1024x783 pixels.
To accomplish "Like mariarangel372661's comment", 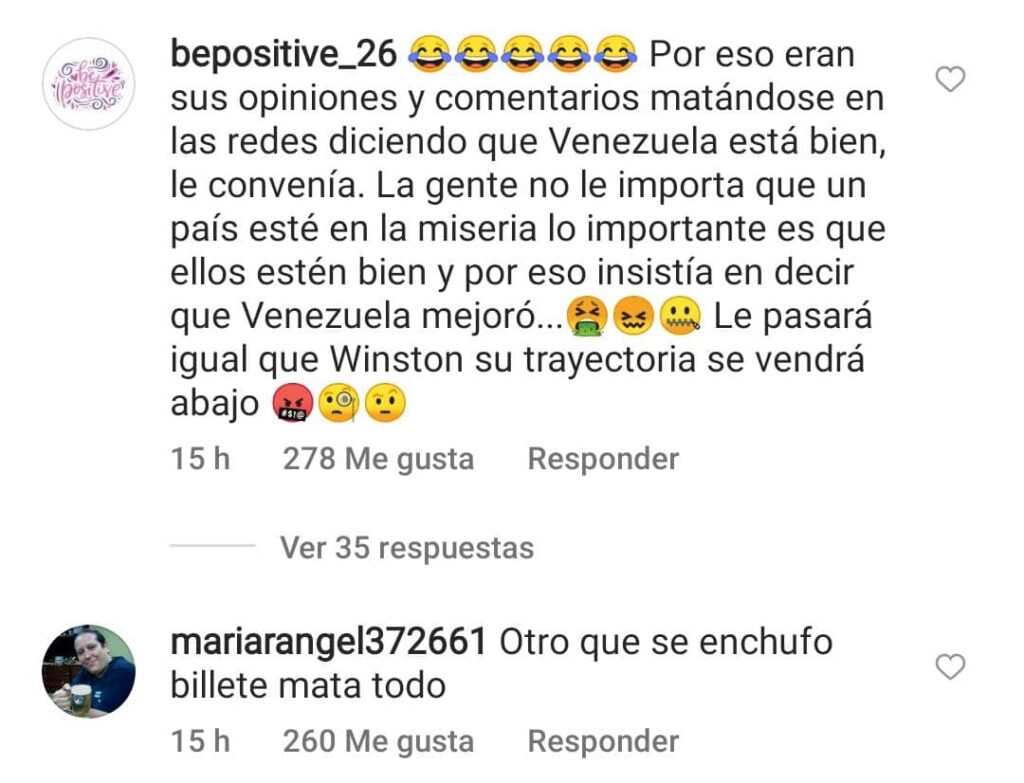I will (949, 667).
